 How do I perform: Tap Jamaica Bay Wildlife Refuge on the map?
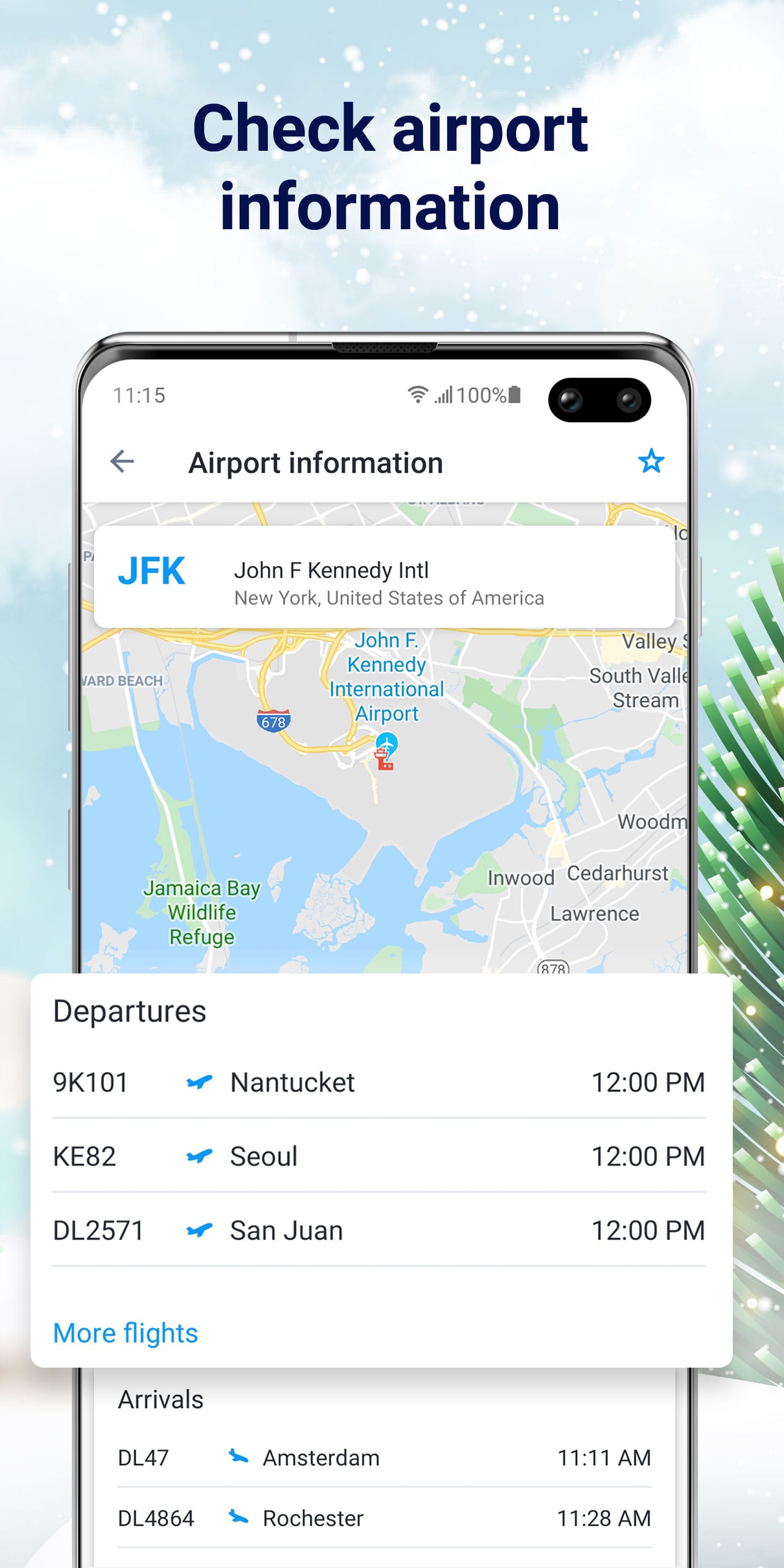point(201,912)
